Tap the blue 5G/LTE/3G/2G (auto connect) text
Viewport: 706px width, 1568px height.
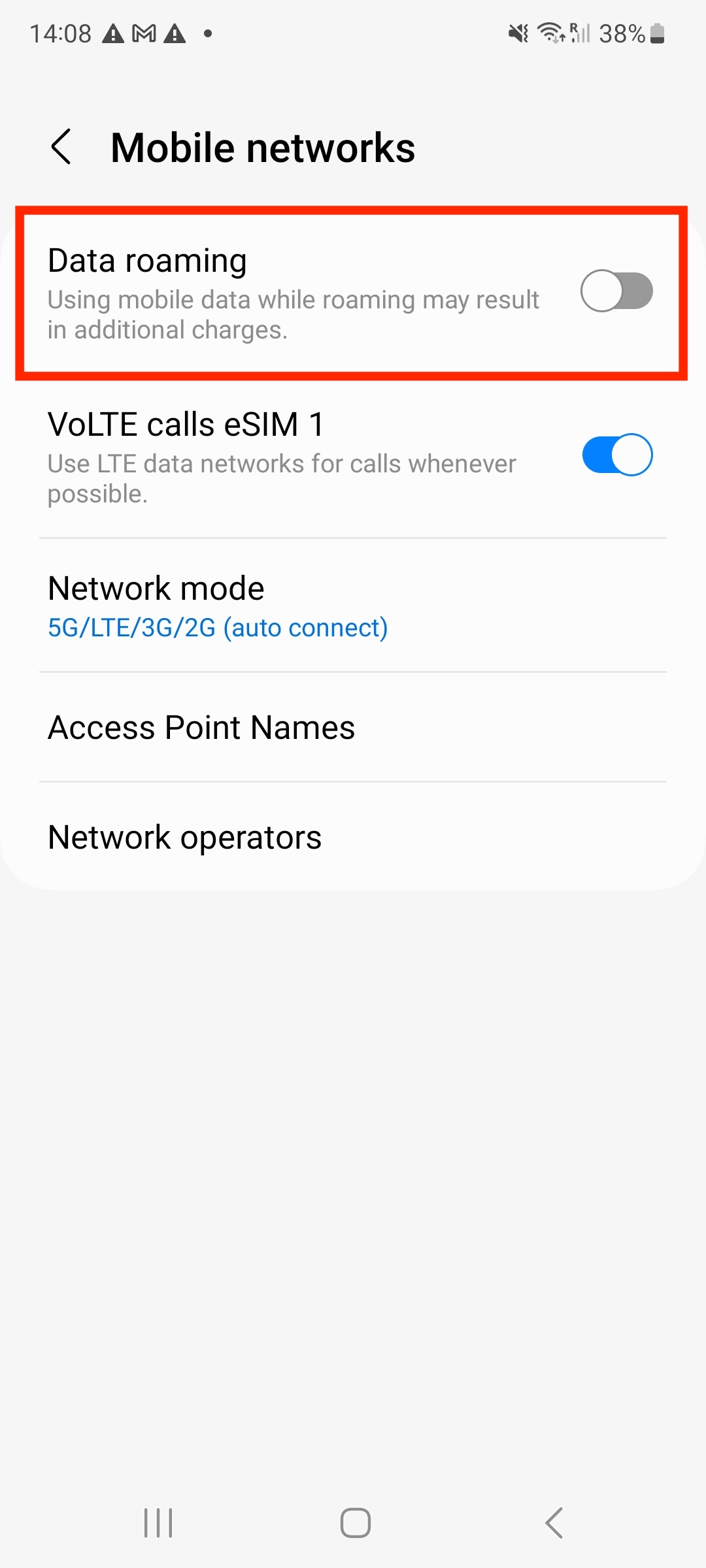click(218, 628)
